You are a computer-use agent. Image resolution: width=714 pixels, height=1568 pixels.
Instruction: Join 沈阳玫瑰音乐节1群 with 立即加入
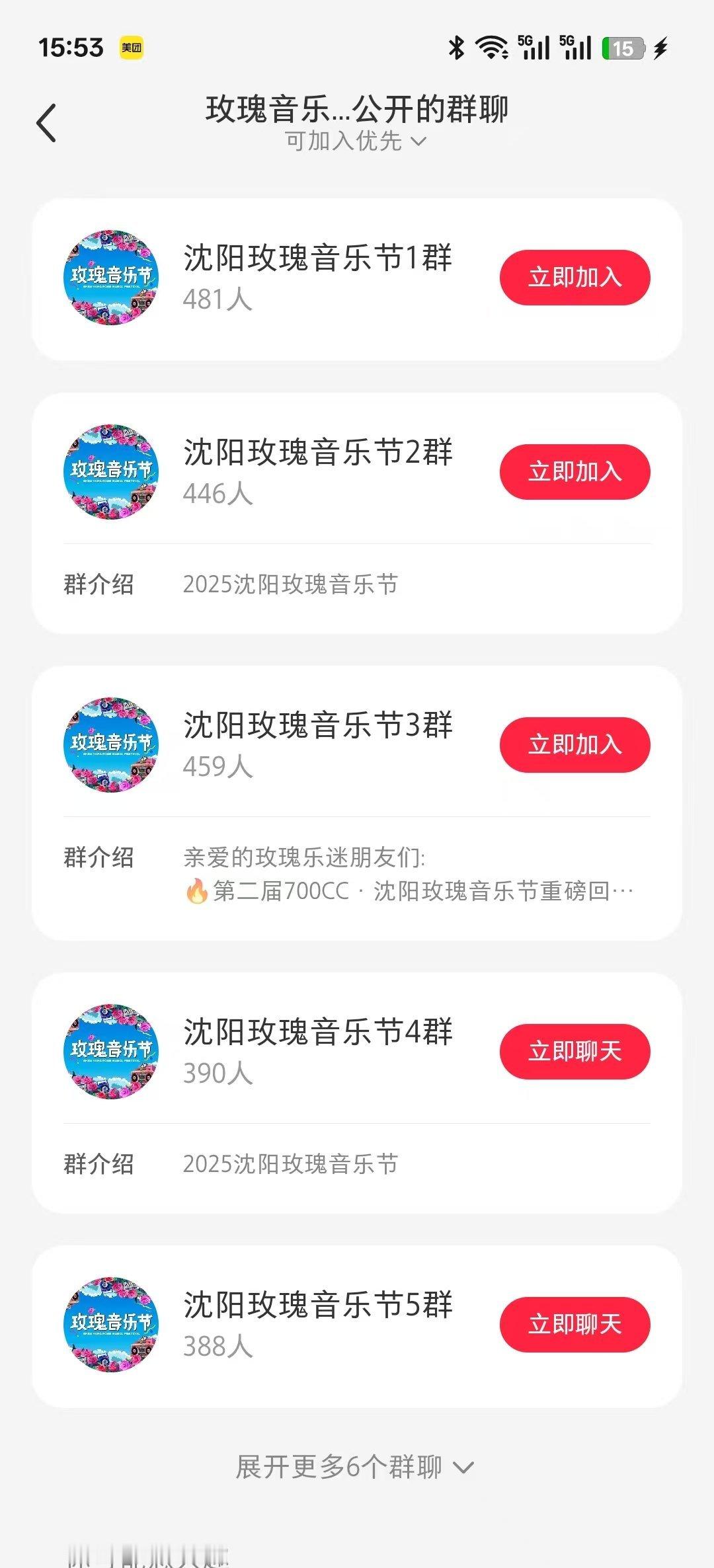(575, 278)
